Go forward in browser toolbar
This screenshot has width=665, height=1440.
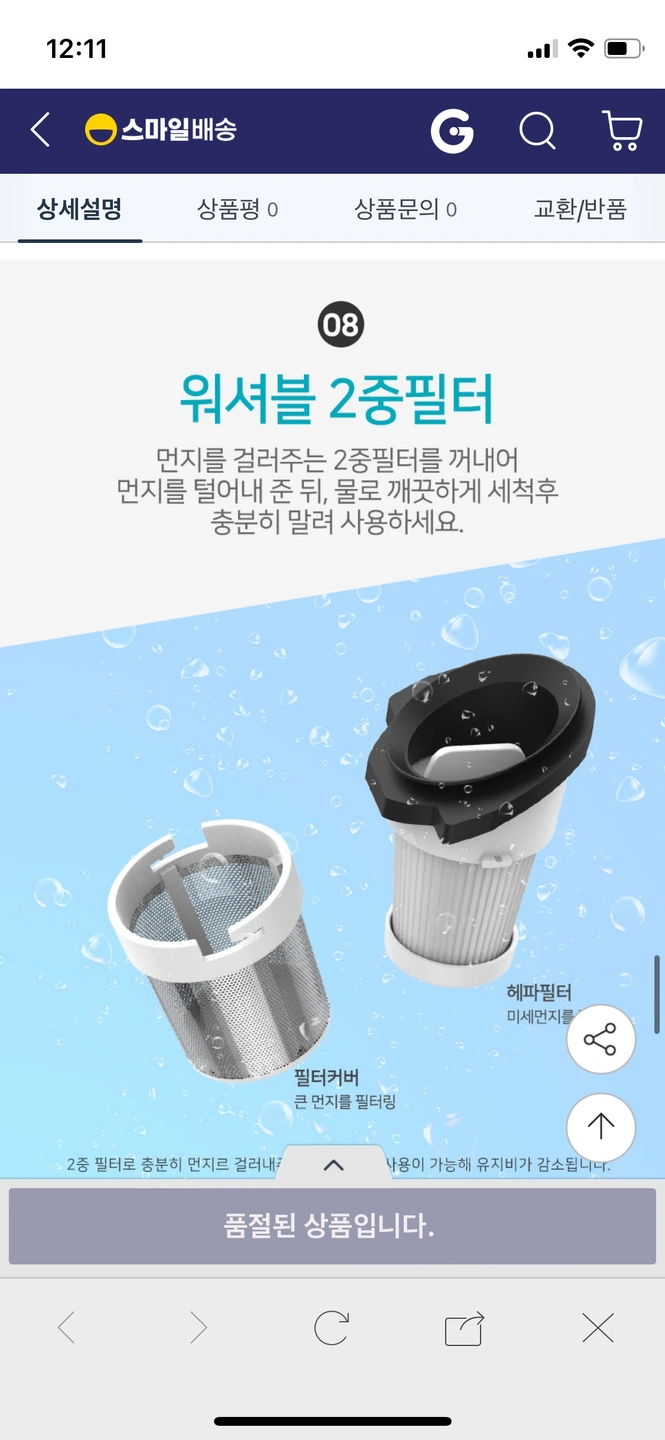point(198,1328)
